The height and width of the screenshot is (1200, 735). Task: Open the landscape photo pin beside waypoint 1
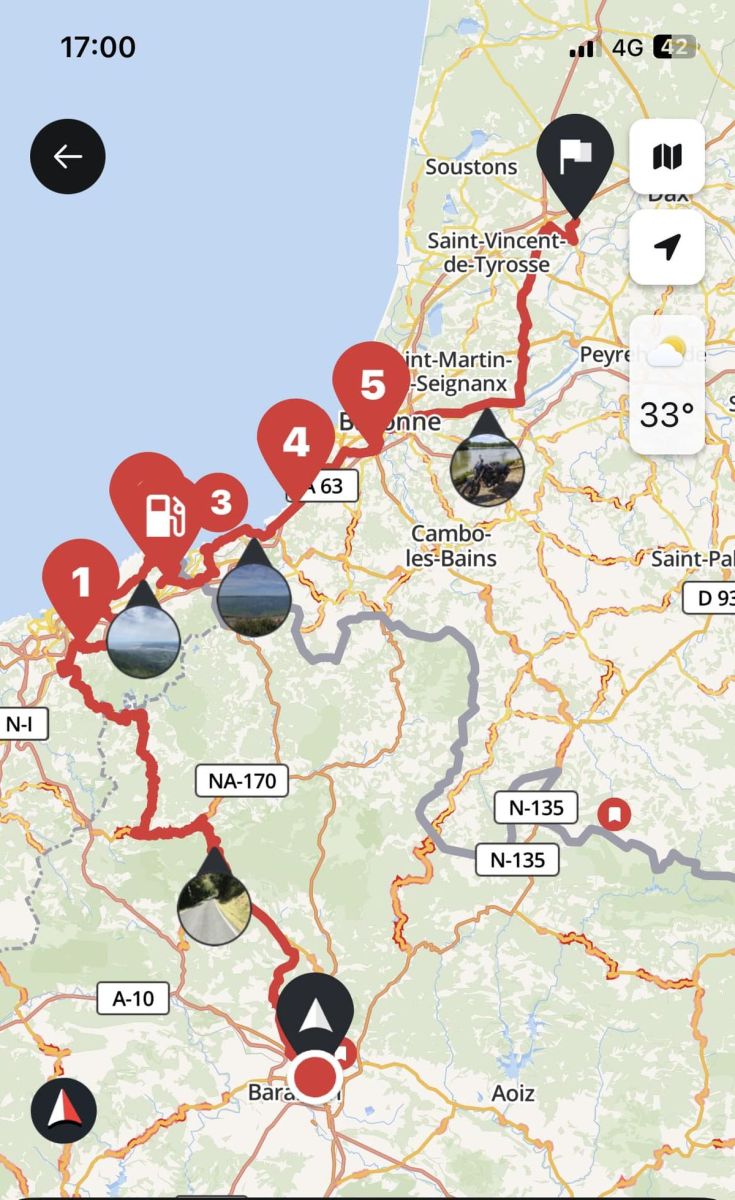pyautogui.click(x=143, y=640)
